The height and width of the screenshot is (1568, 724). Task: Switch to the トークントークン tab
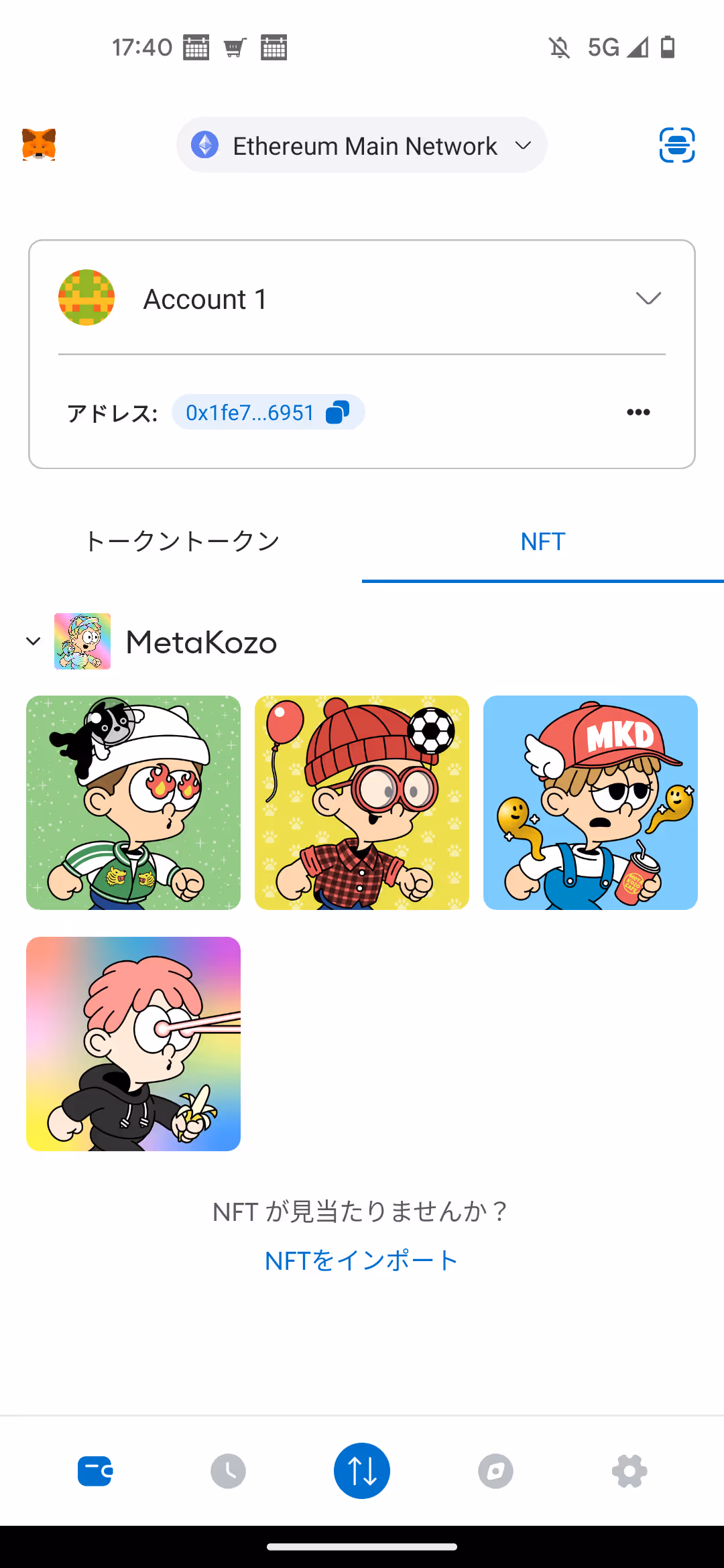(x=182, y=541)
